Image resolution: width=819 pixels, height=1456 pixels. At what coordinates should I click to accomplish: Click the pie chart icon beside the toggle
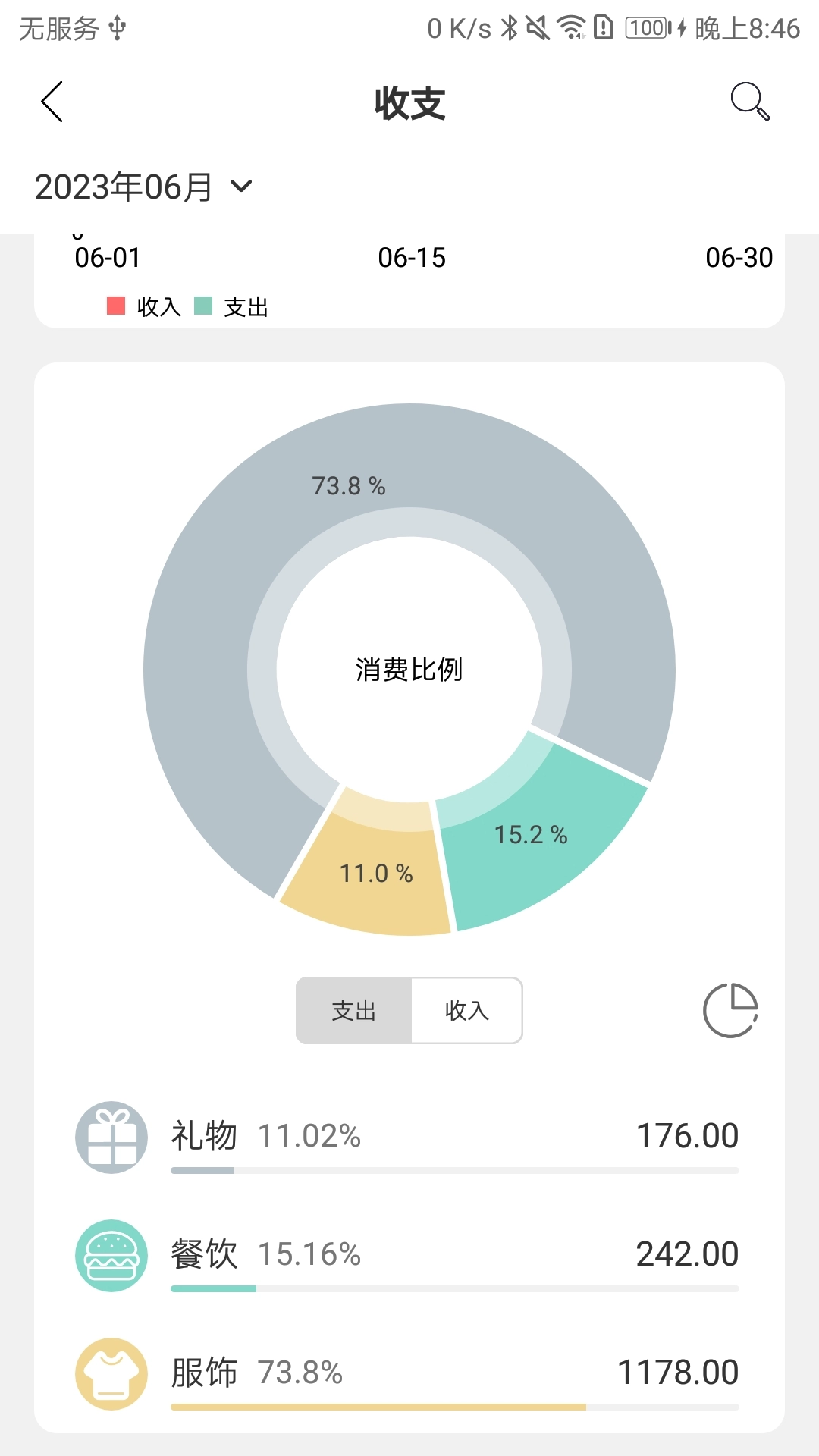tap(730, 1011)
